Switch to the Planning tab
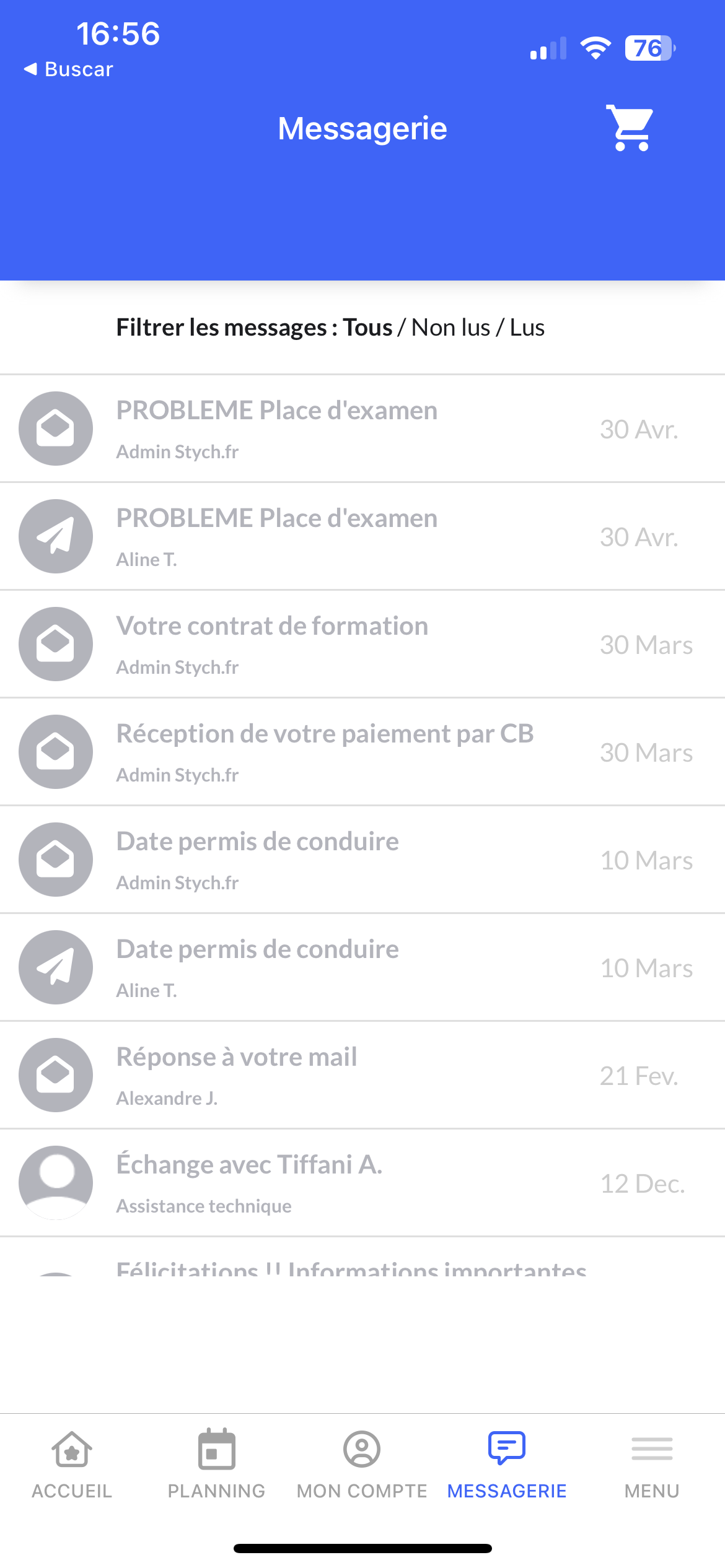The height and width of the screenshot is (1568, 725). tap(216, 1464)
